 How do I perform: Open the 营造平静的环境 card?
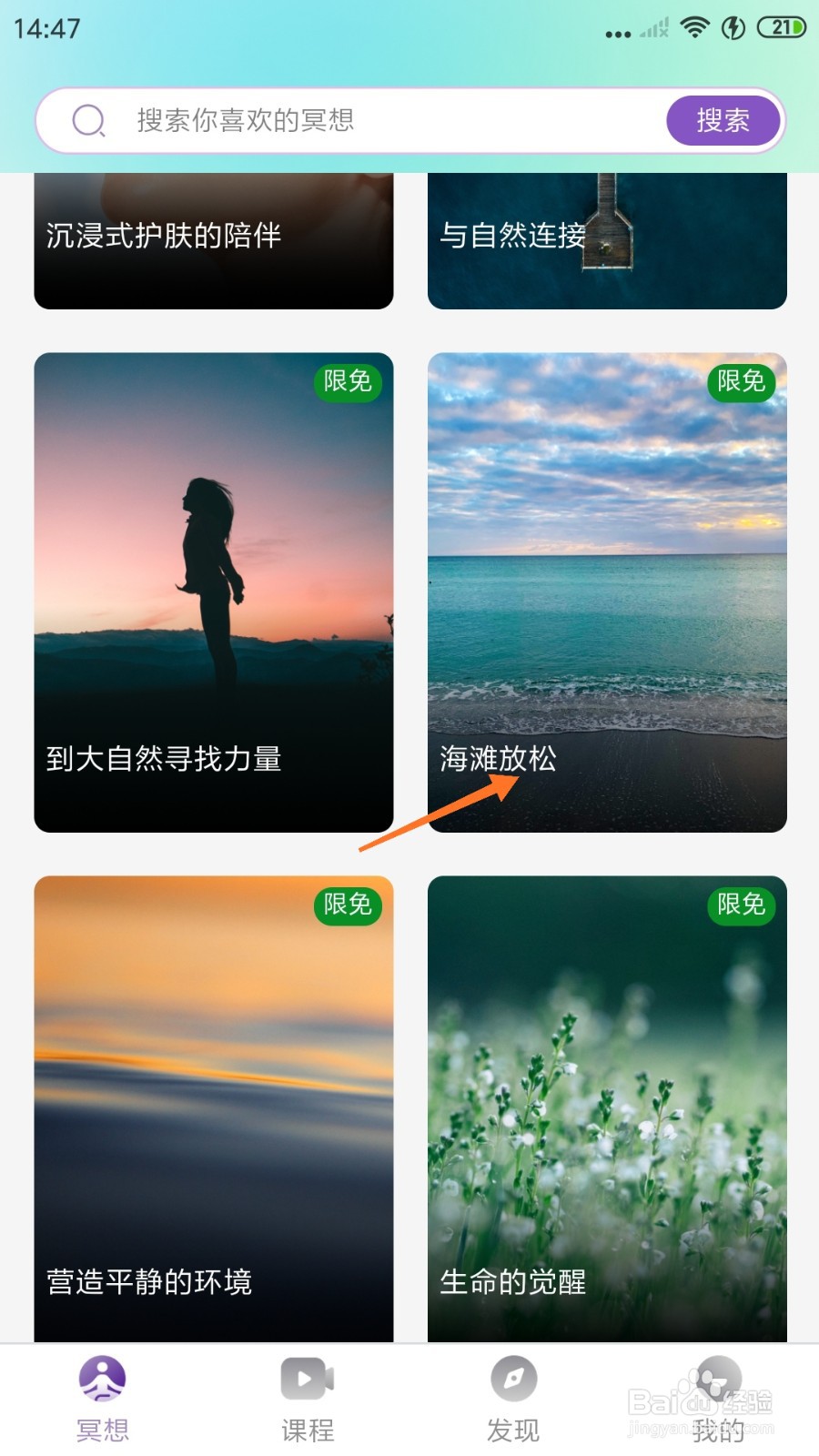(214, 1108)
